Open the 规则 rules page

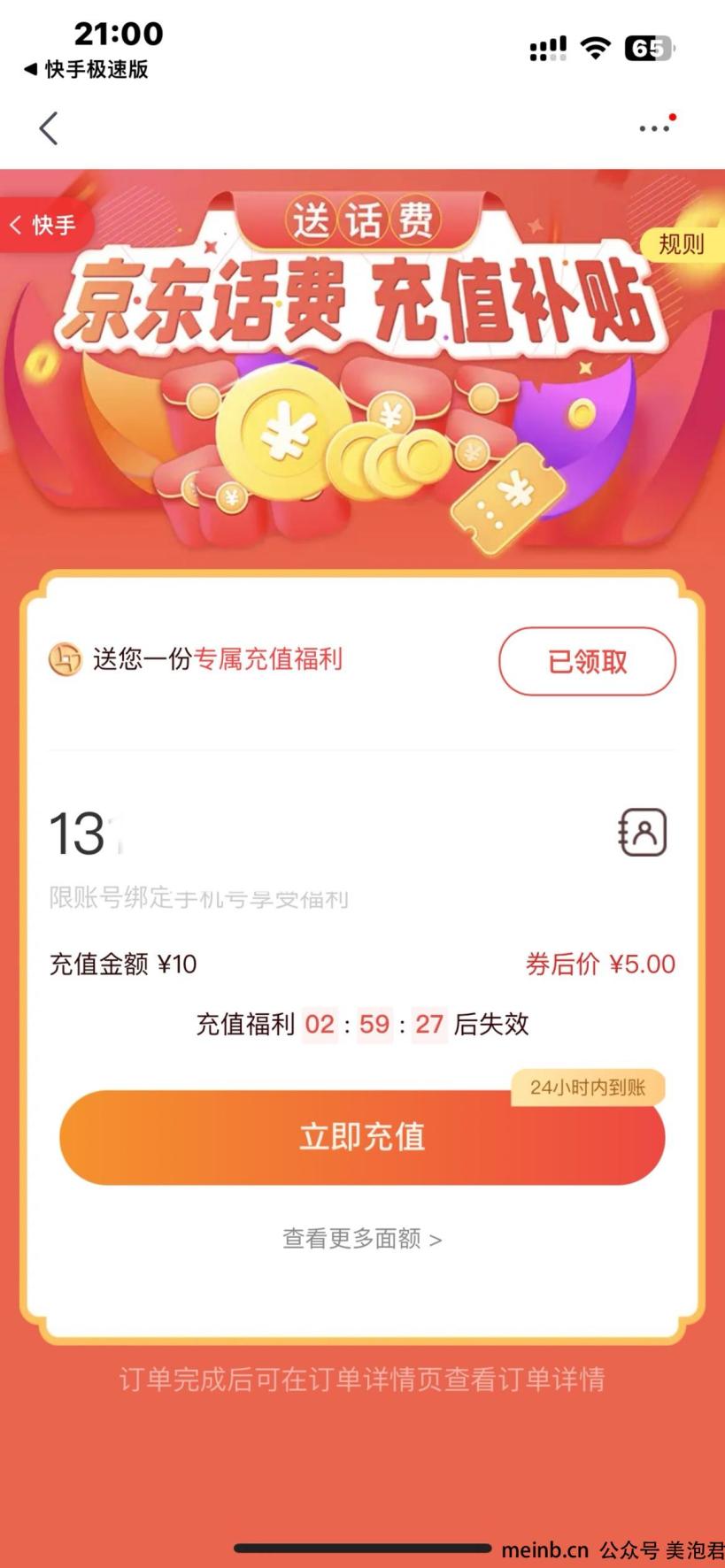coord(680,244)
